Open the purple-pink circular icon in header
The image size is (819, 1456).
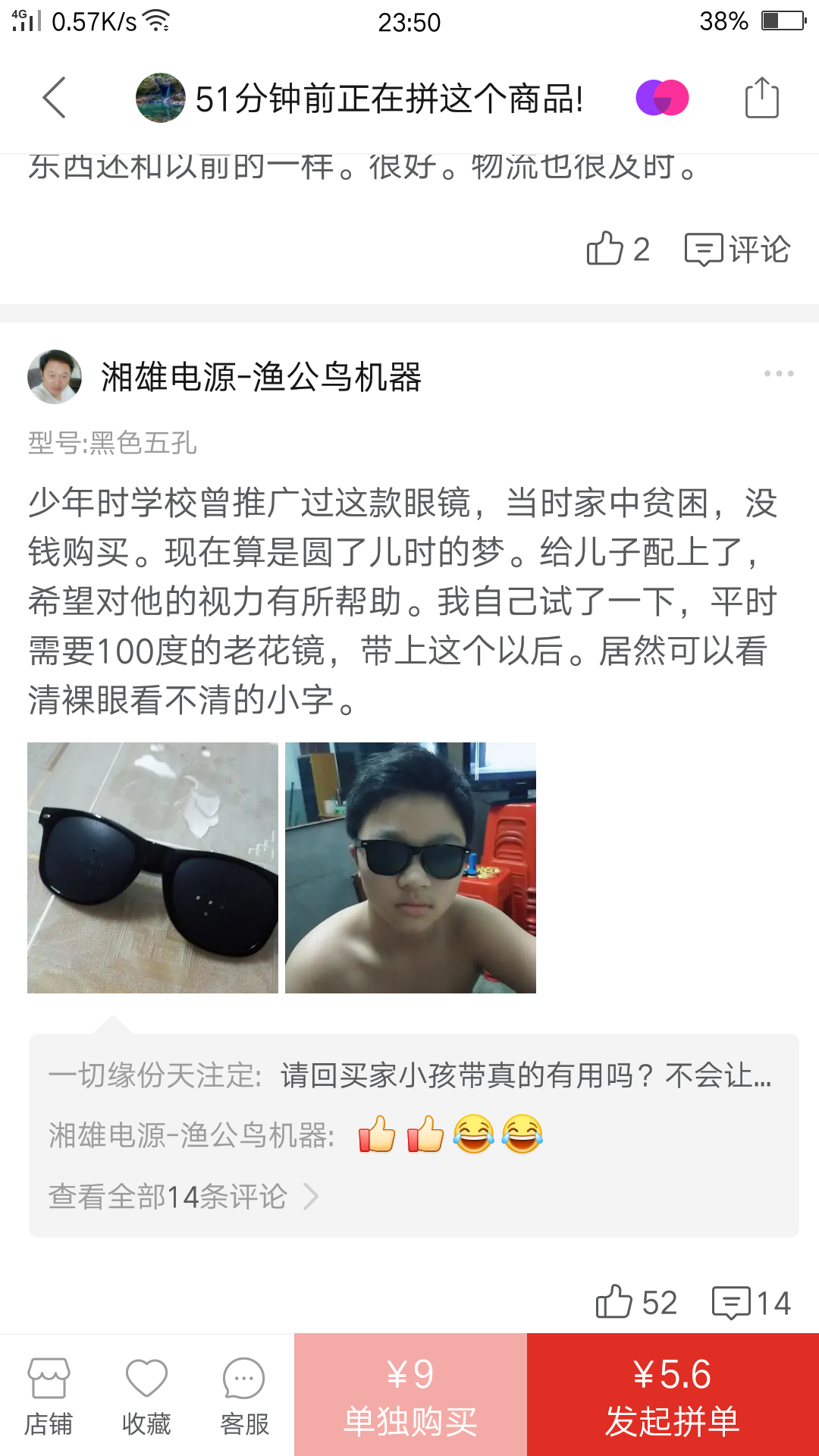click(x=662, y=98)
